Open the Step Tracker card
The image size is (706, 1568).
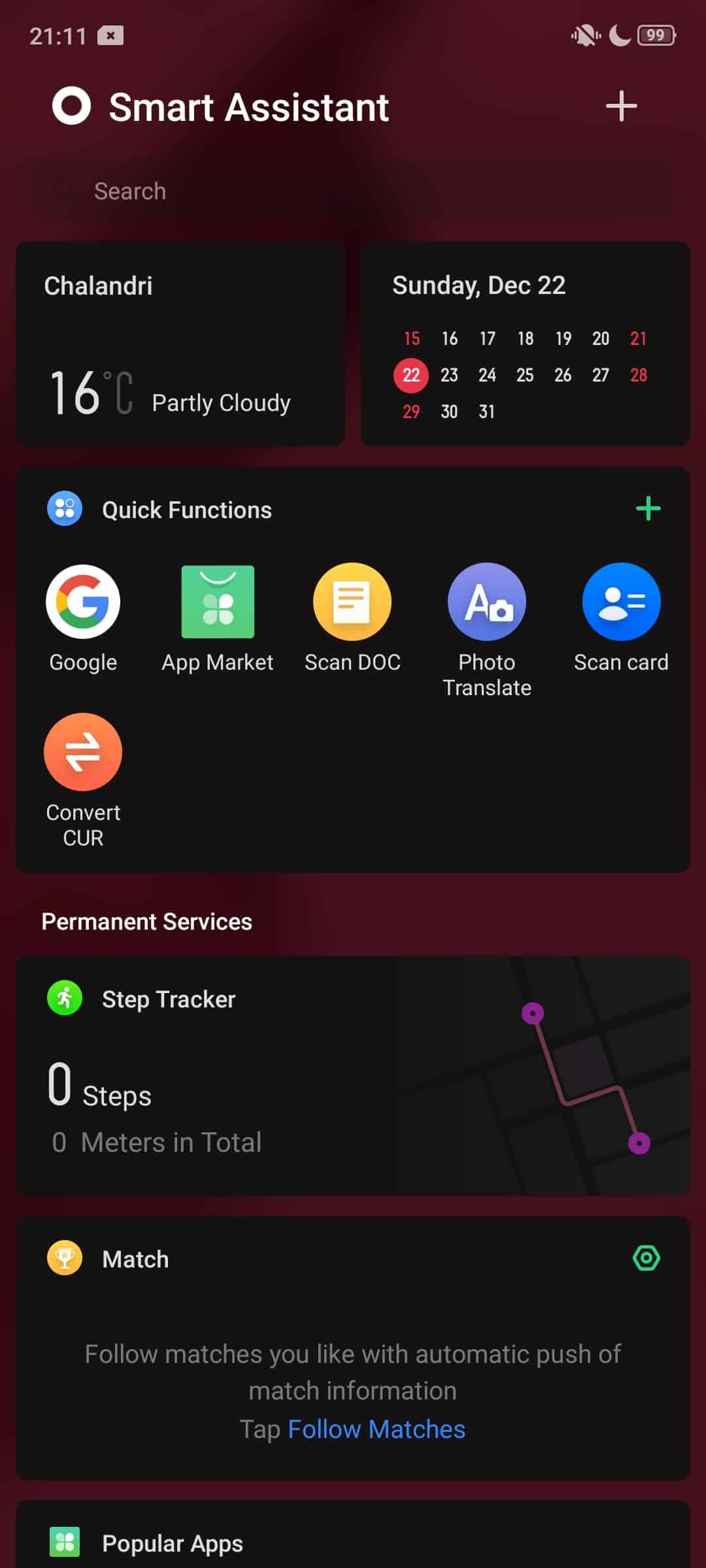[x=353, y=1075]
